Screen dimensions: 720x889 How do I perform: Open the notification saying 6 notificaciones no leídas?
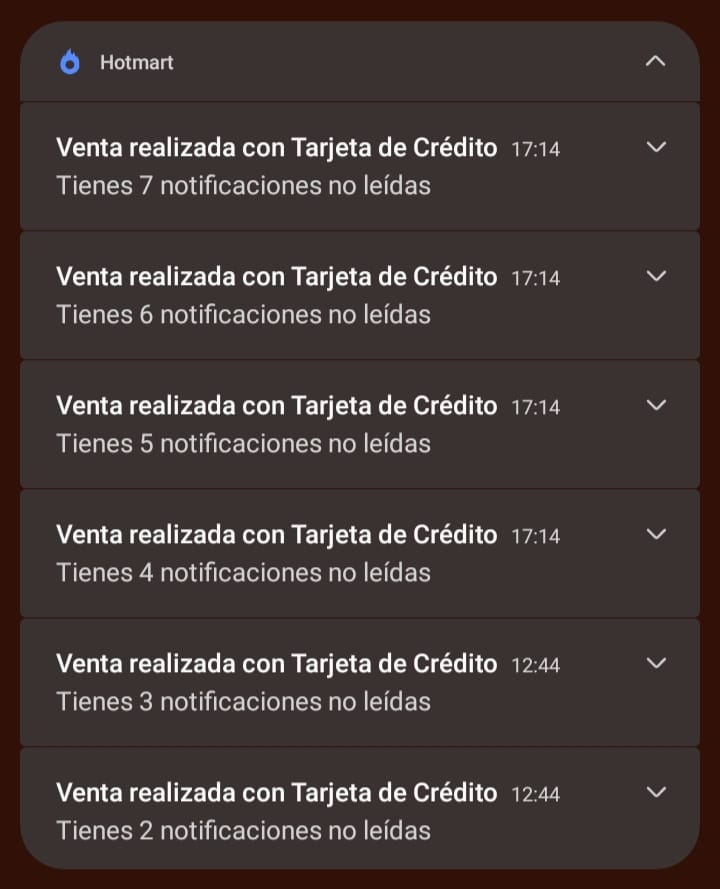[300, 295]
